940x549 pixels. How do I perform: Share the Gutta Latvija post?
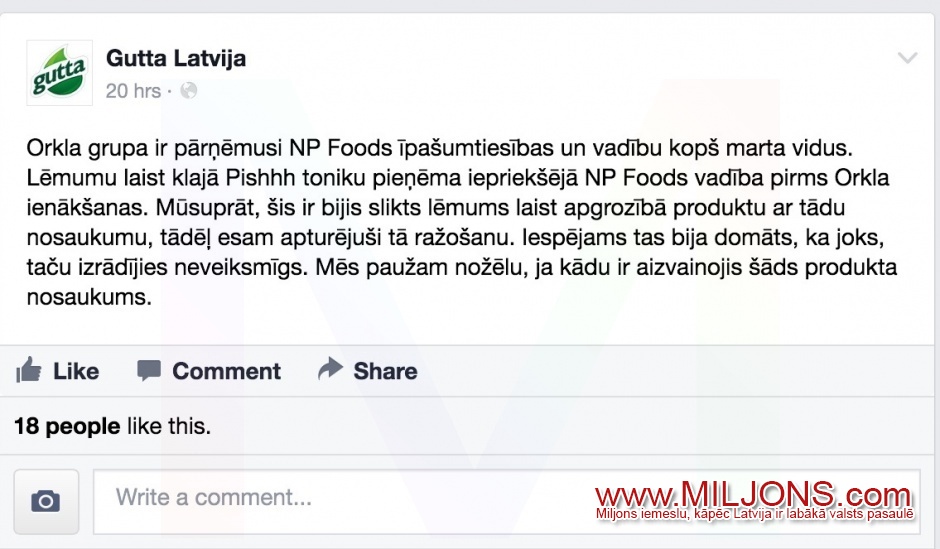click(x=367, y=371)
